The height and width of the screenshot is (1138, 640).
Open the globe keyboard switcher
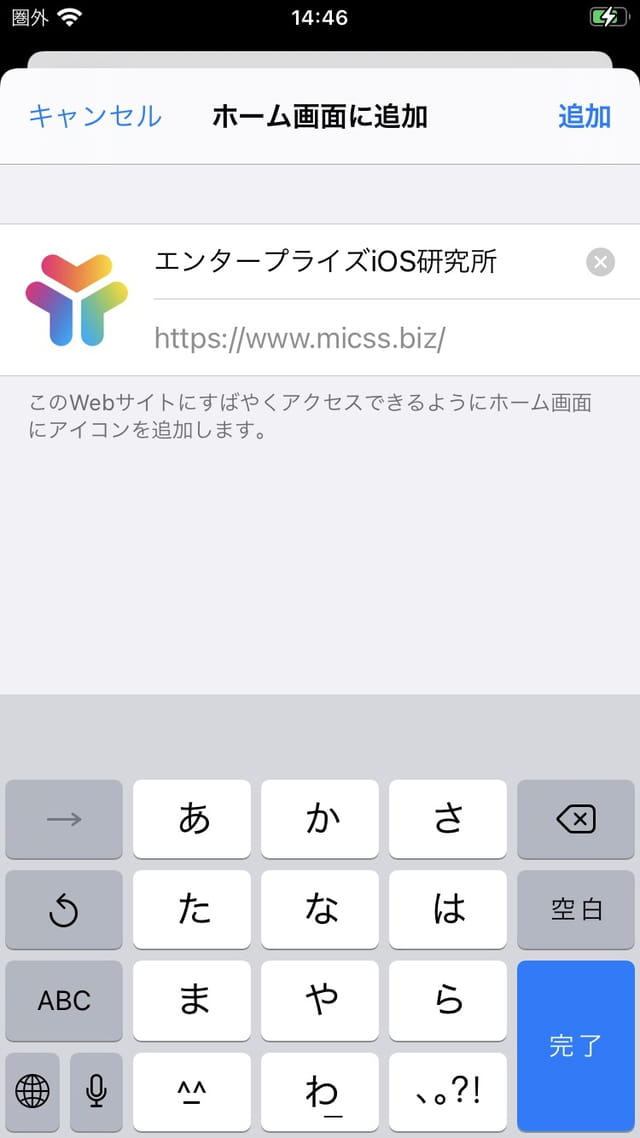click(33, 1092)
